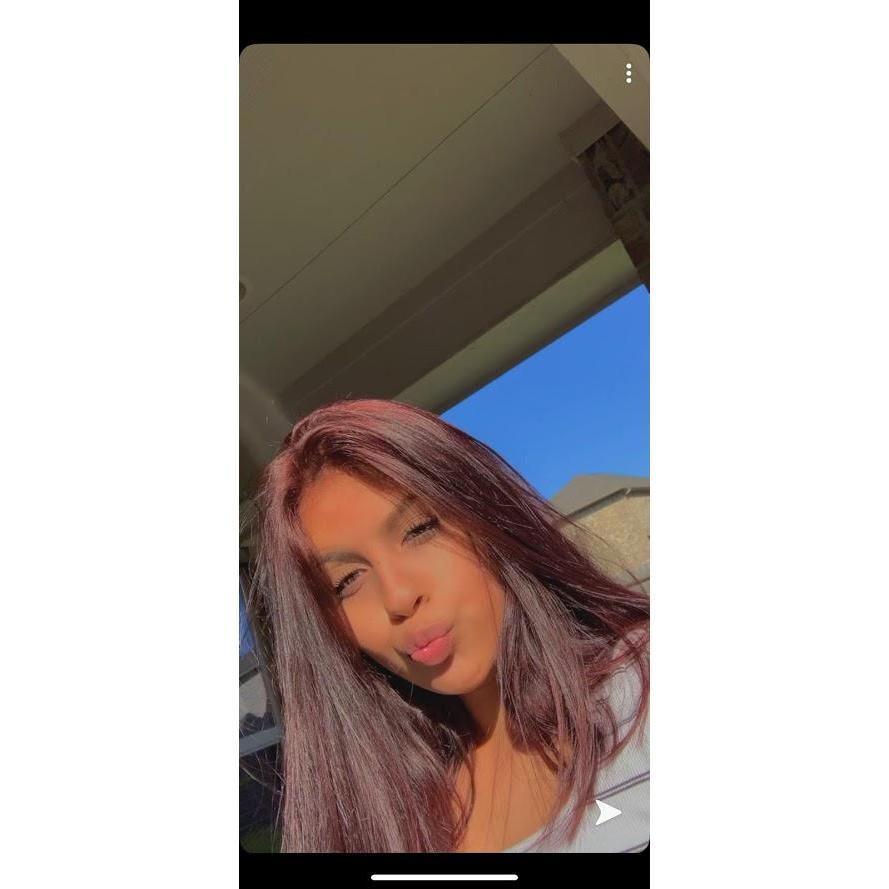889x889 pixels.
Task: Open the three-dot overflow menu
Action: click(x=628, y=73)
